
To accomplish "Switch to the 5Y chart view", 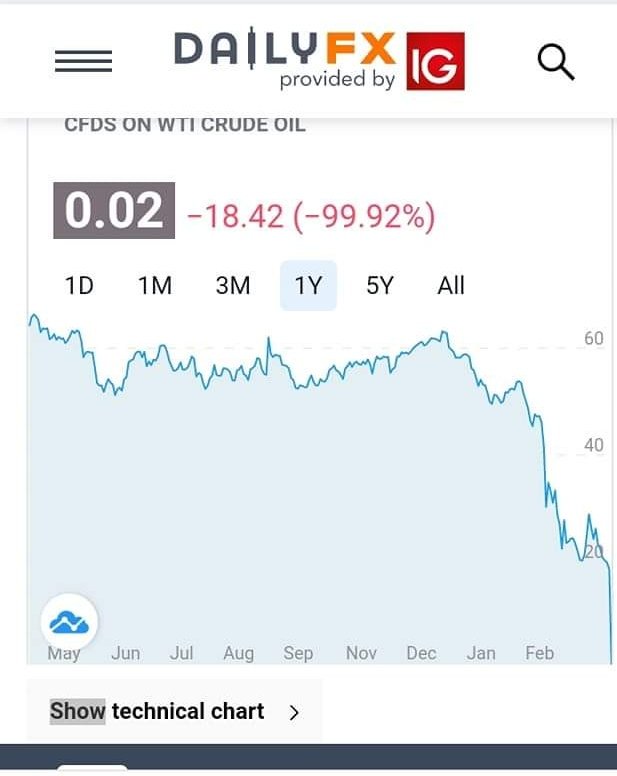I will 380,286.
